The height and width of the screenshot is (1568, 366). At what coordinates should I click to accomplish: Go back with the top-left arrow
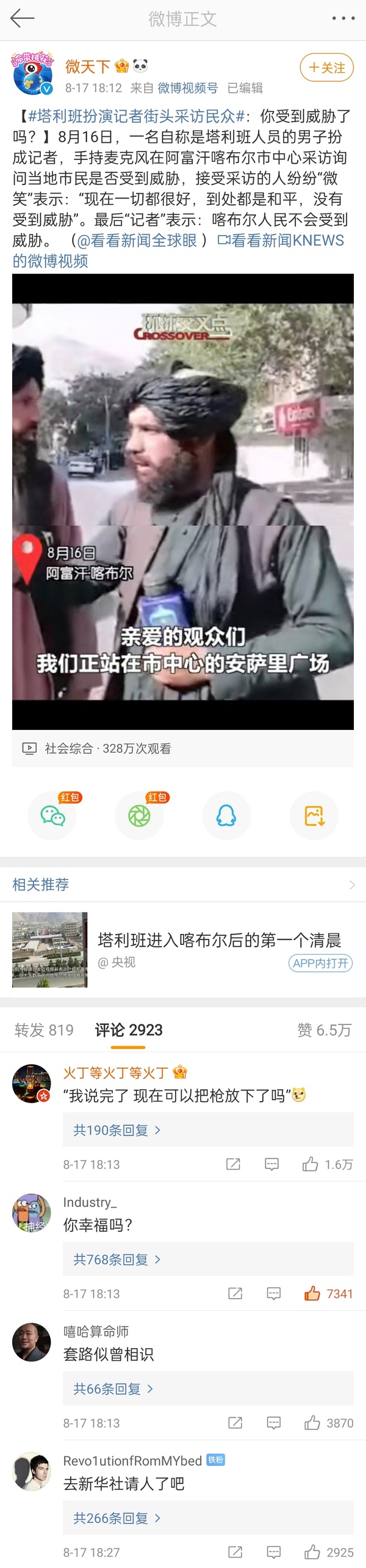[22, 19]
